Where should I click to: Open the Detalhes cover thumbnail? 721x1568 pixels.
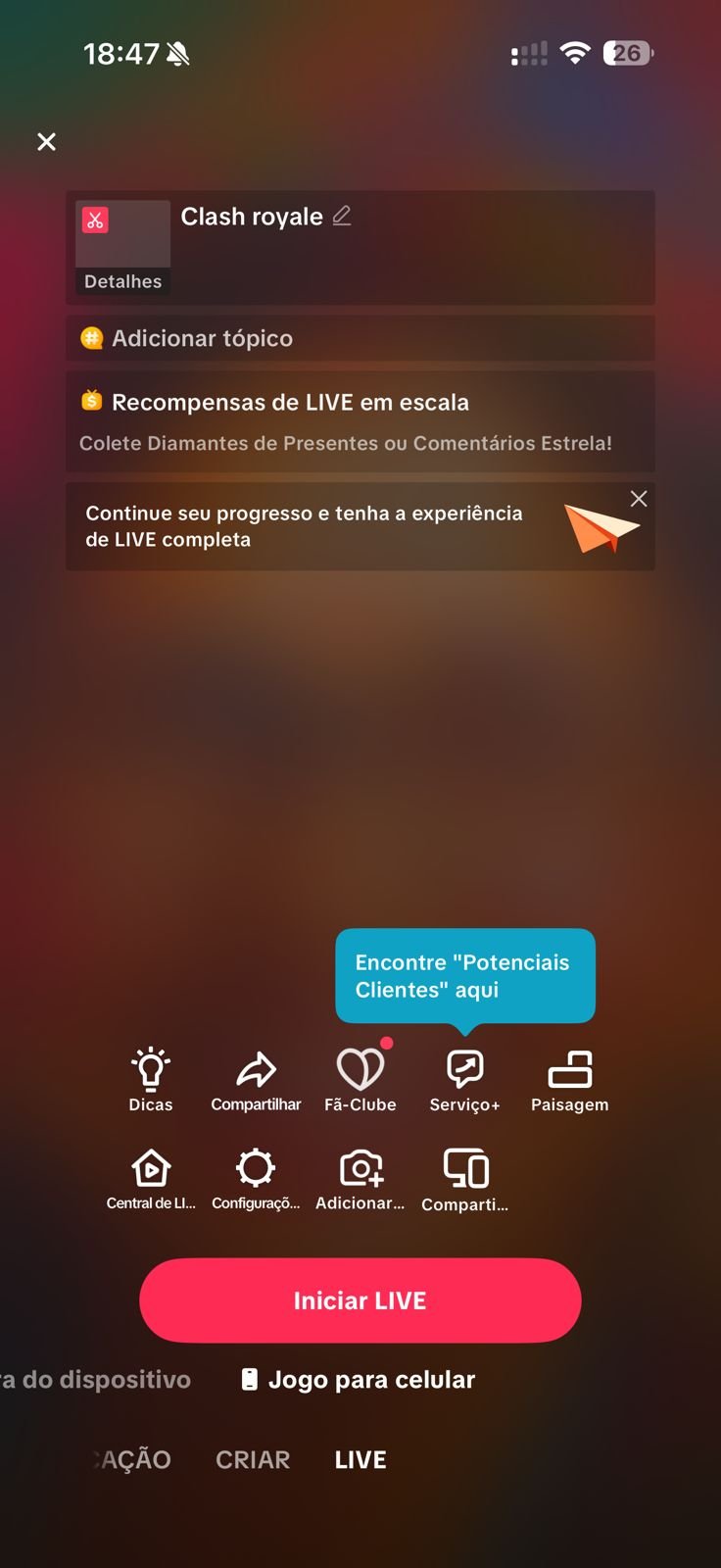122,247
